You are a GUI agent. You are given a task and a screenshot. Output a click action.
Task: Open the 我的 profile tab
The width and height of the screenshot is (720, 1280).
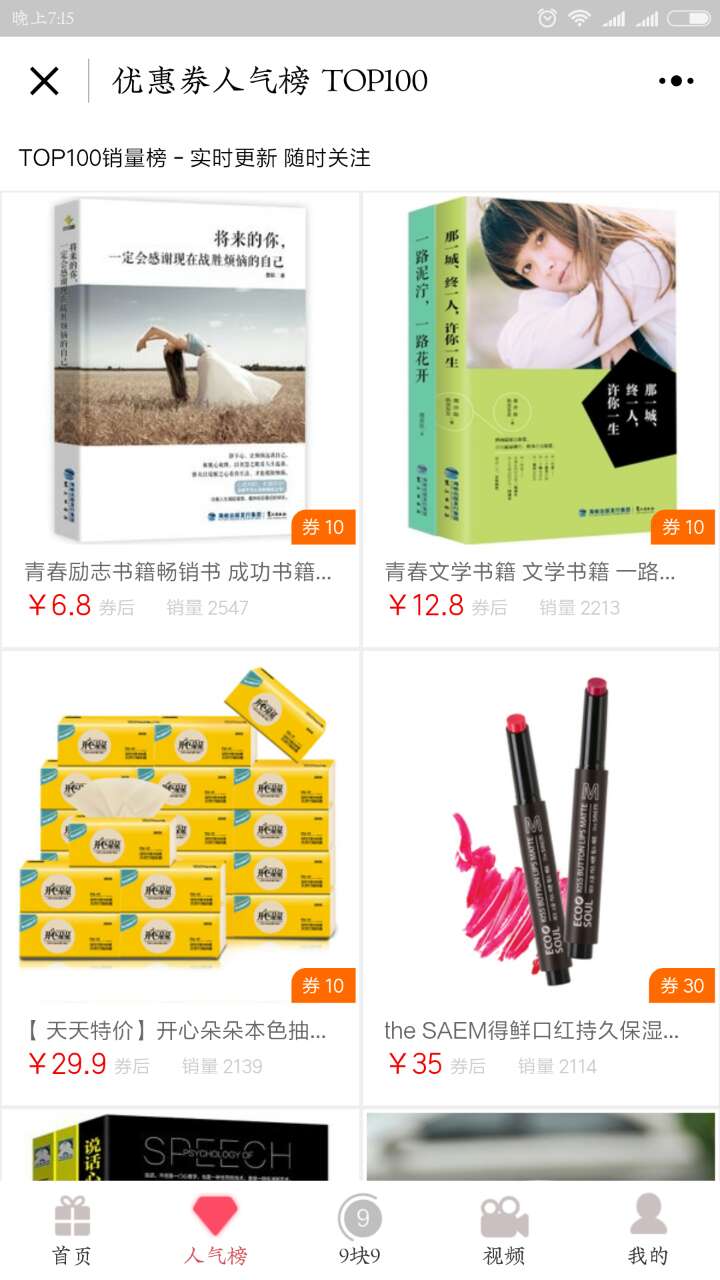648,1230
